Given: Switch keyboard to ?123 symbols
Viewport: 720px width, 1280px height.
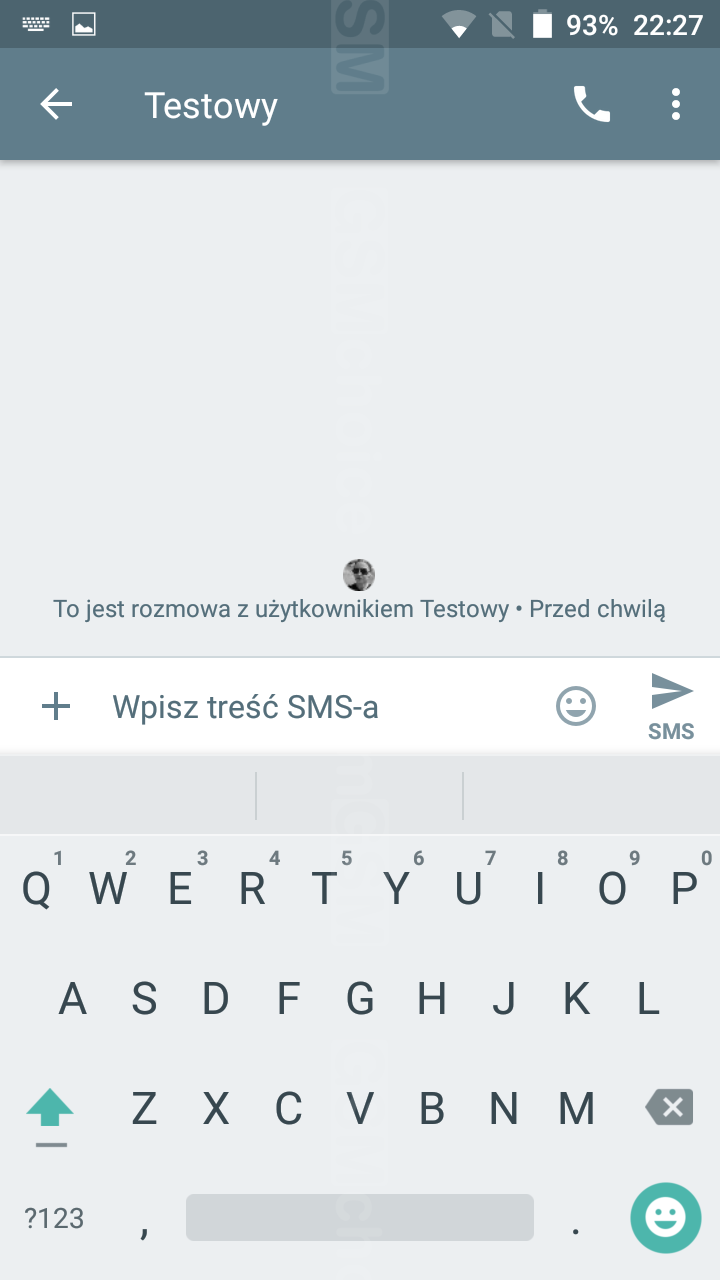Looking at the screenshot, I should point(54,1218).
